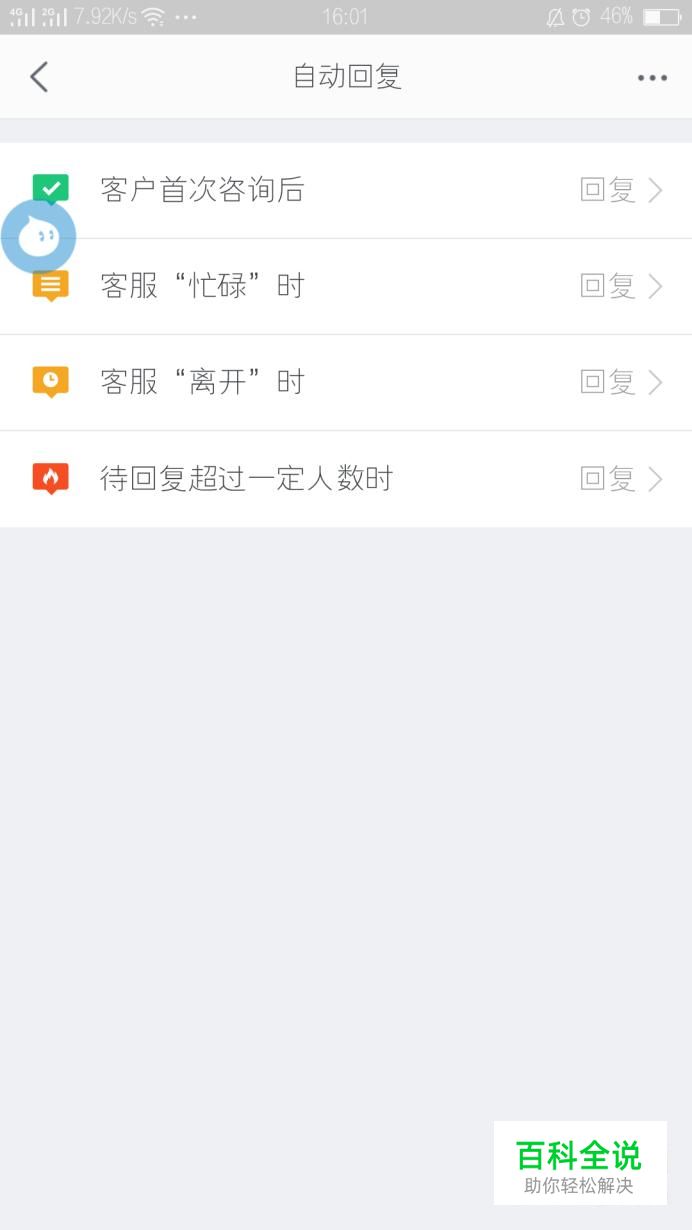Viewport: 692px width, 1230px height.
Task: Go back using the top-left arrow
Action: pyautogui.click(x=39, y=77)
